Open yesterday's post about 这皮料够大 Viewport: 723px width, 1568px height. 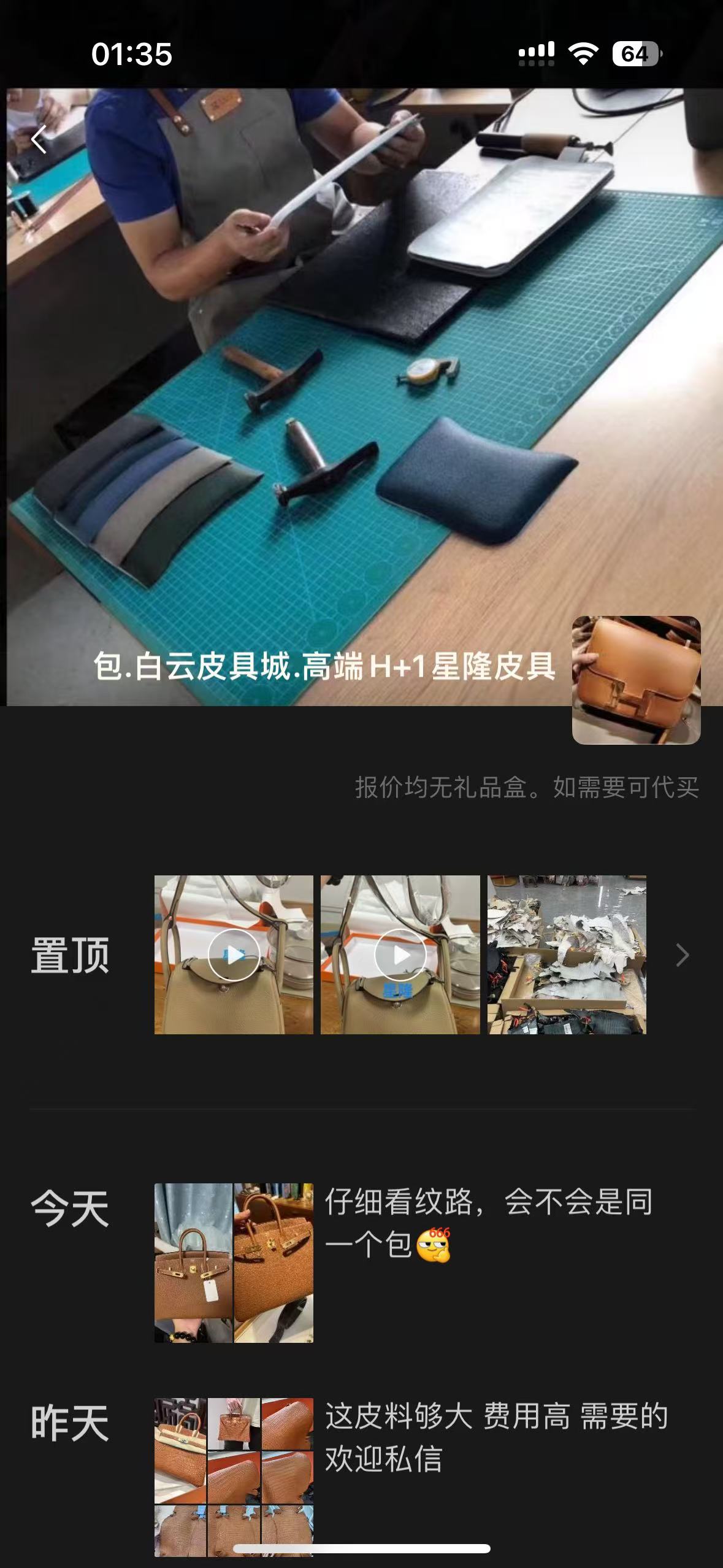[495, 1437]
